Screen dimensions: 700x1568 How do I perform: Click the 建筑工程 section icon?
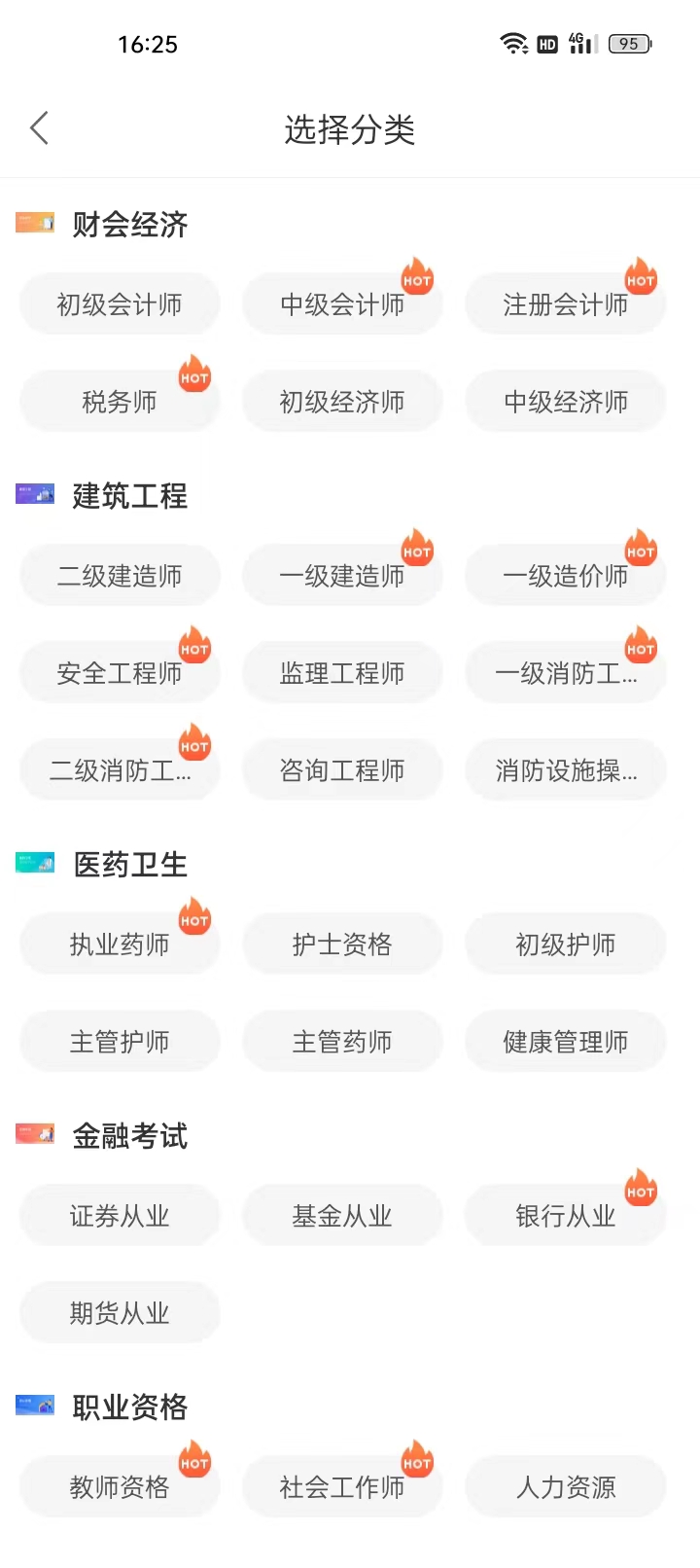point(35,494)
